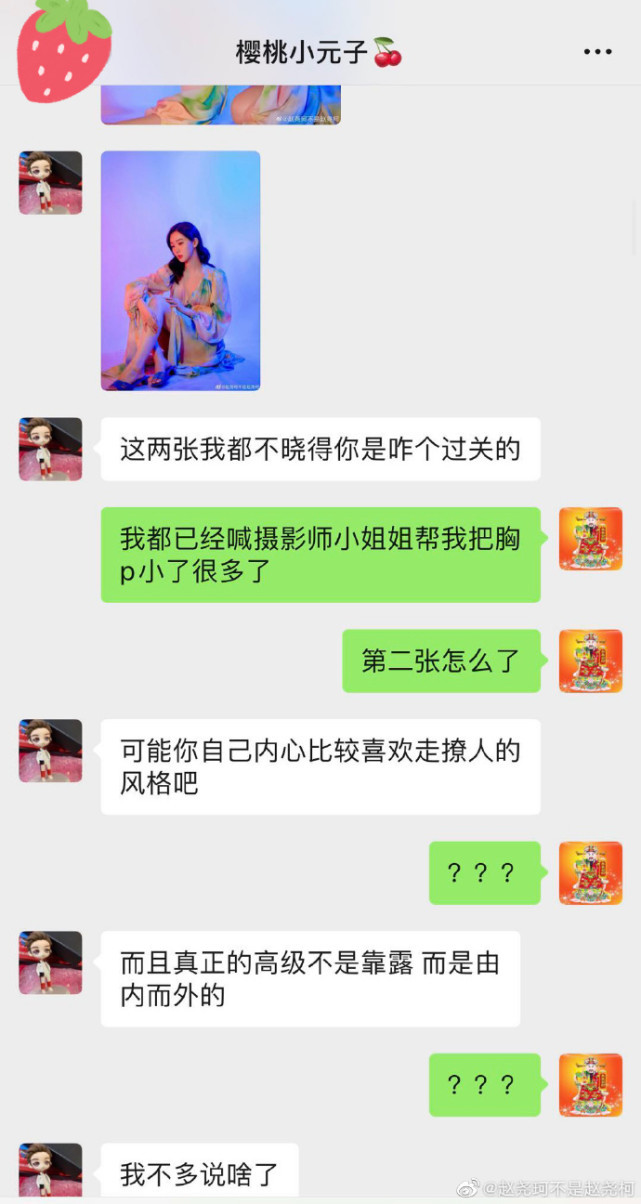Tap own avatar next to "第二张怎么了"
The image size is (641, 1204).
pos(590,661)
